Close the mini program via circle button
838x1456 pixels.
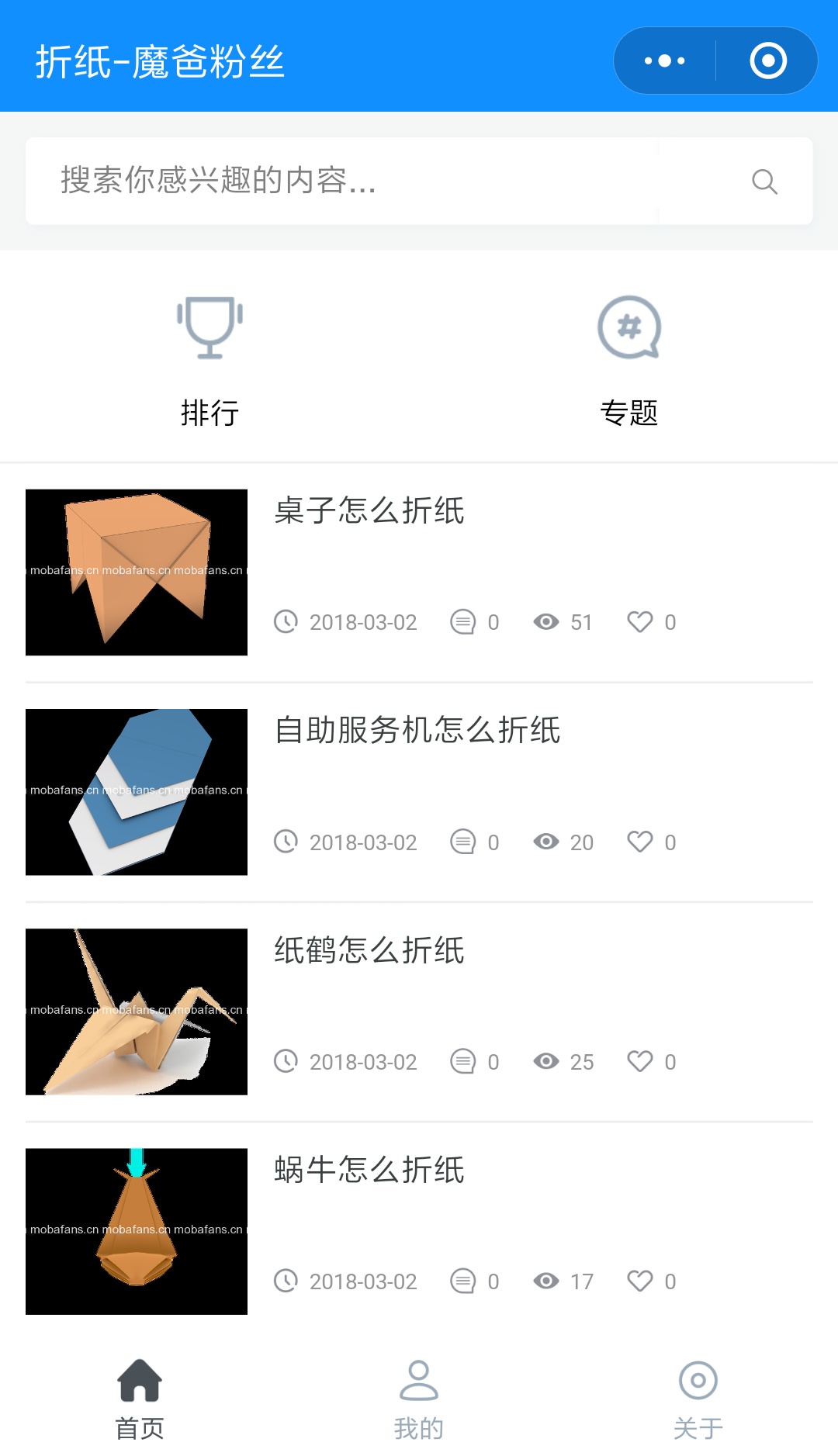[767, 61]
